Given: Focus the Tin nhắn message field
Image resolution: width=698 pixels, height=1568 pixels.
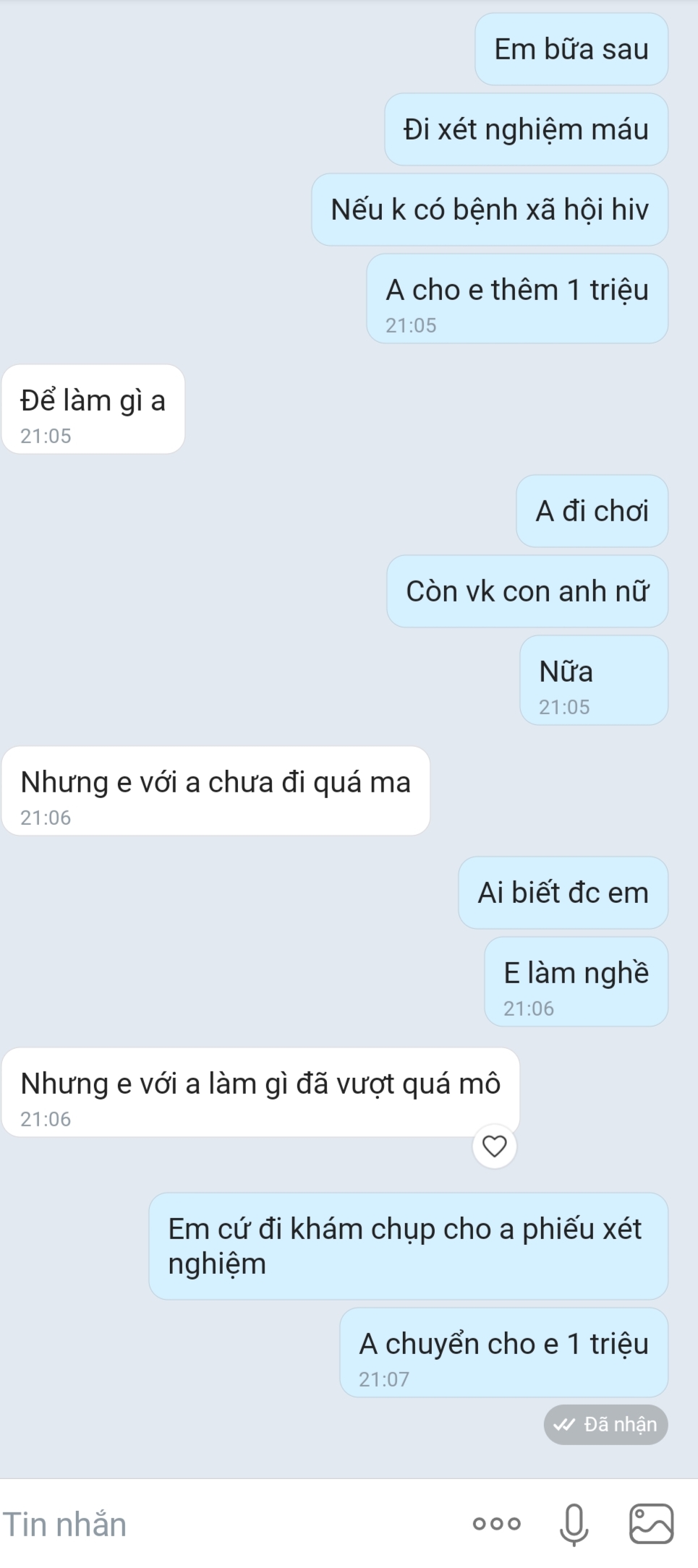Looking at the screenshot, I should click(x=217, y=1524).
